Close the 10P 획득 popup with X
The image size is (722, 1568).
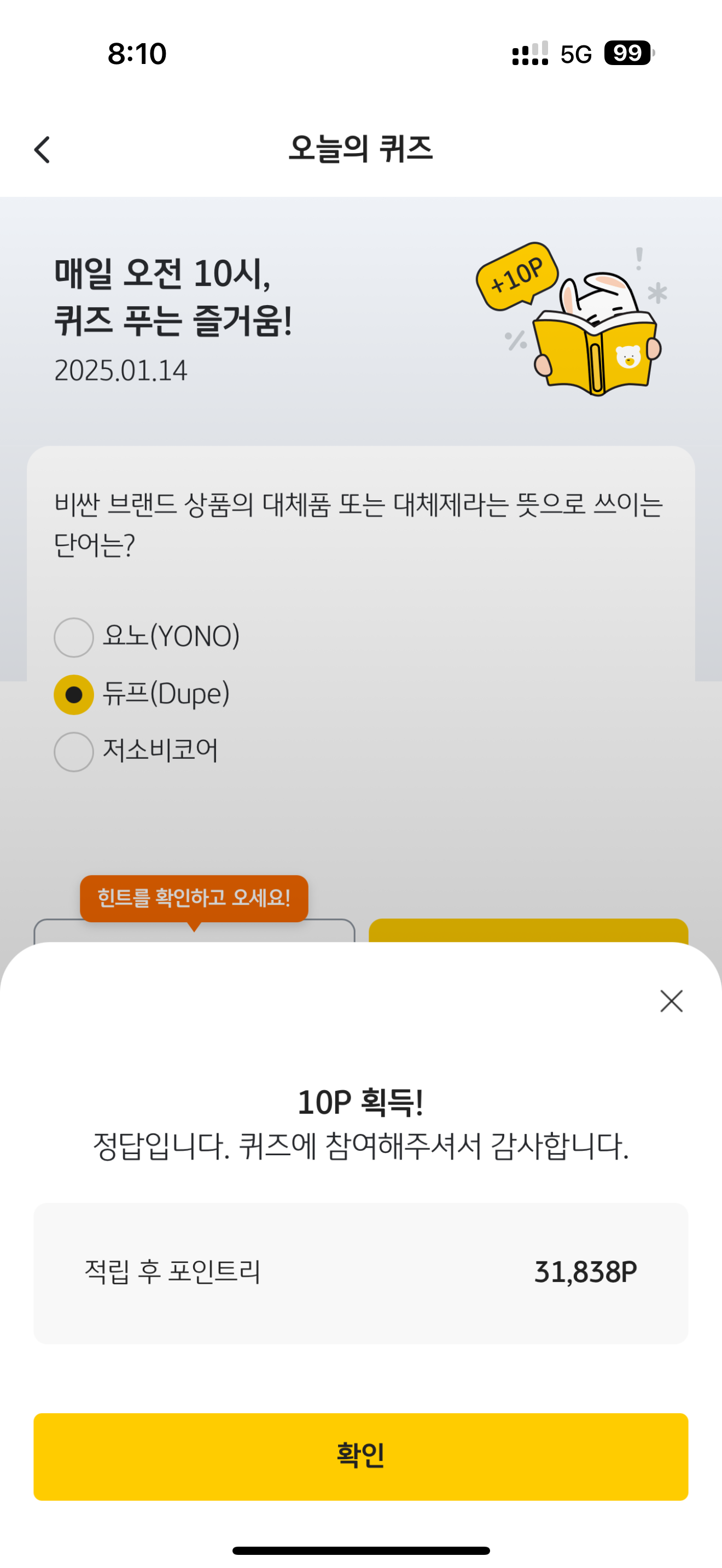[x=671, y=1001]
